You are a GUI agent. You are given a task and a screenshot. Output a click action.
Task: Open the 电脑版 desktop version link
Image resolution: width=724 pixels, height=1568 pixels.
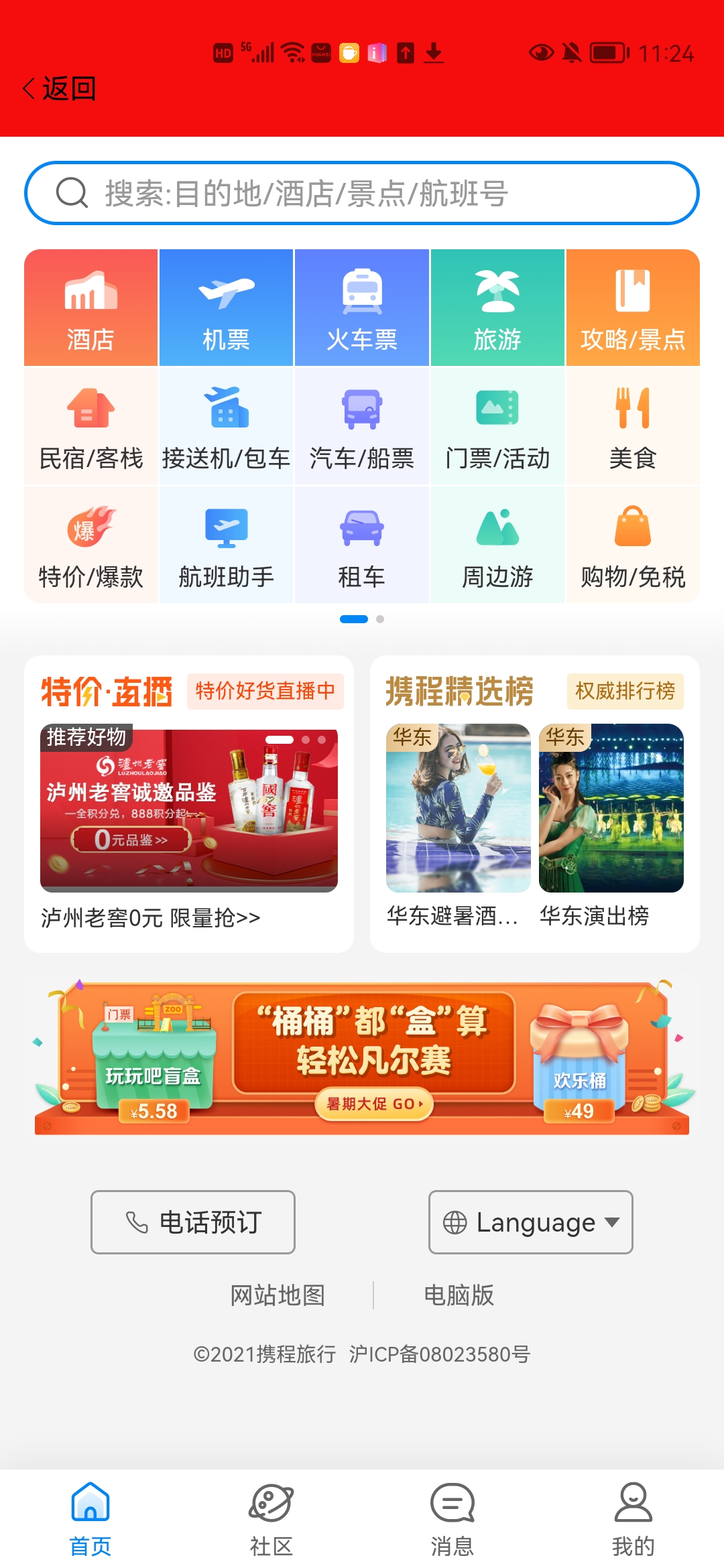pyautogui.click(x=459, y=1295)
